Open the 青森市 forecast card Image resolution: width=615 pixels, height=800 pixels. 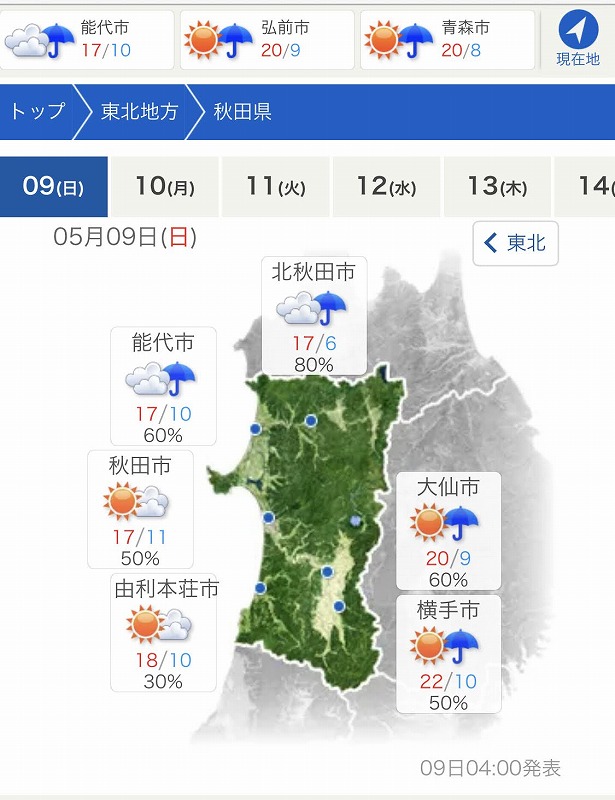445,40
